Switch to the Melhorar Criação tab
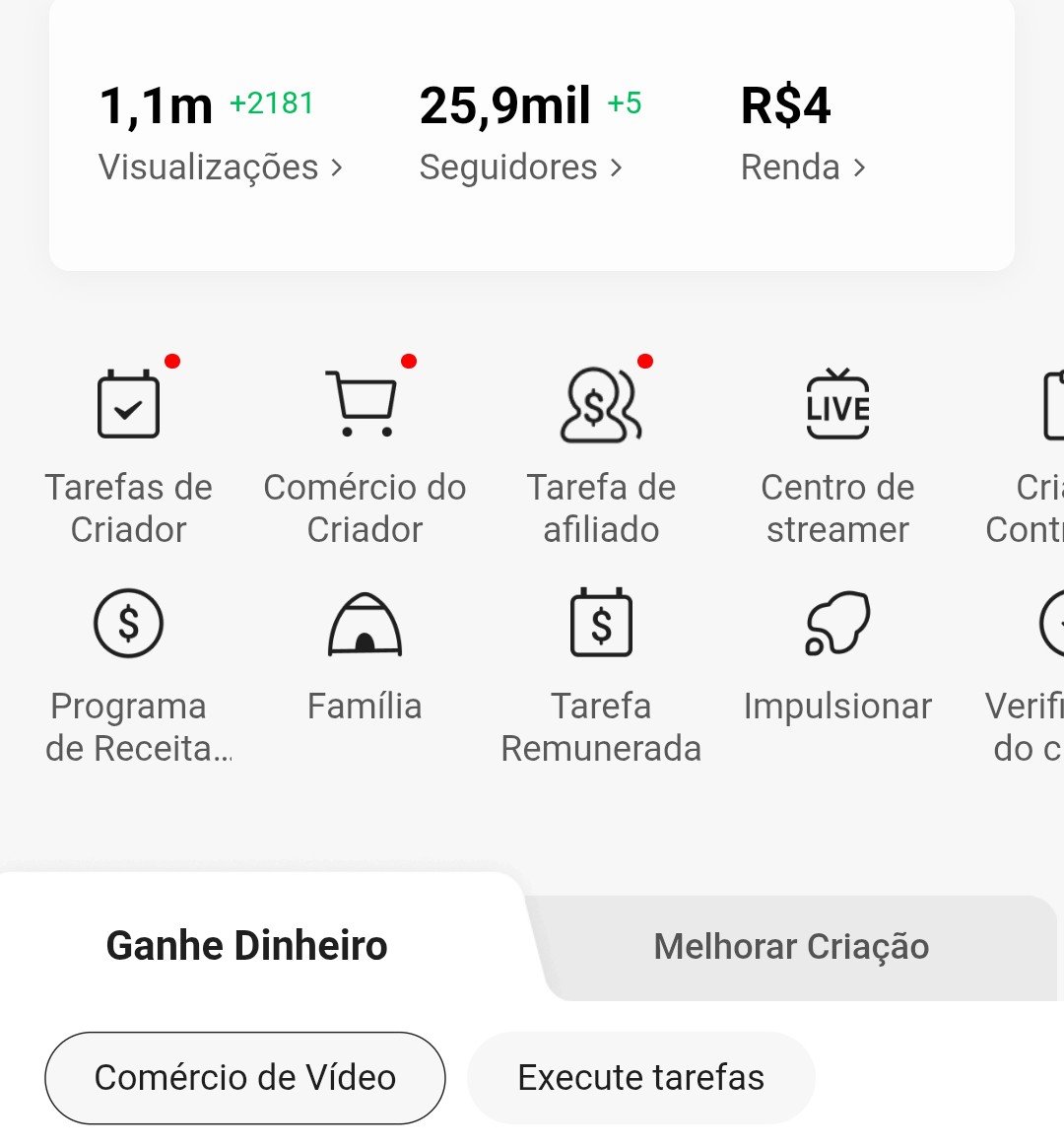Image resolution: width=1064 pixels, height=1147 pixels. 791,947
